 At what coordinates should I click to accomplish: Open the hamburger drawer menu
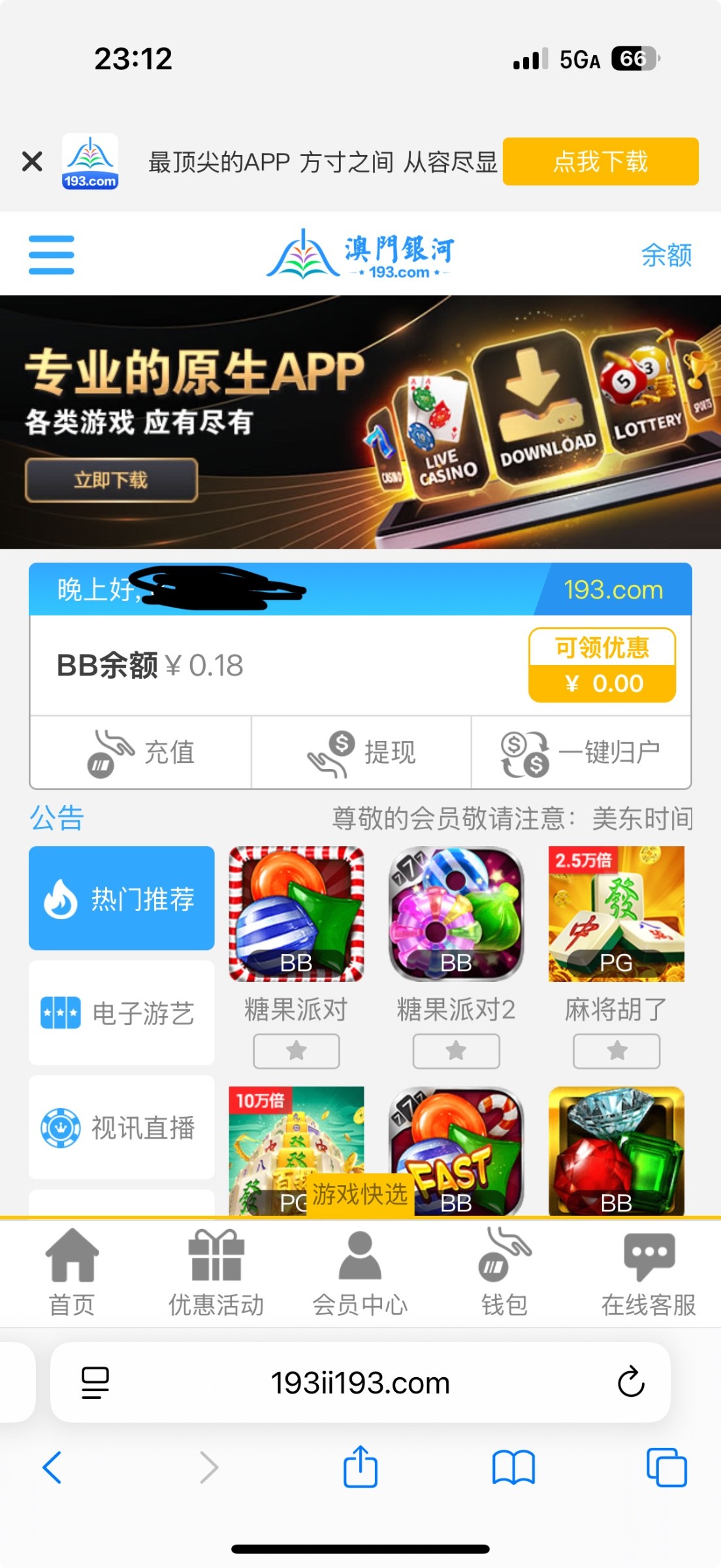point(52,255)
